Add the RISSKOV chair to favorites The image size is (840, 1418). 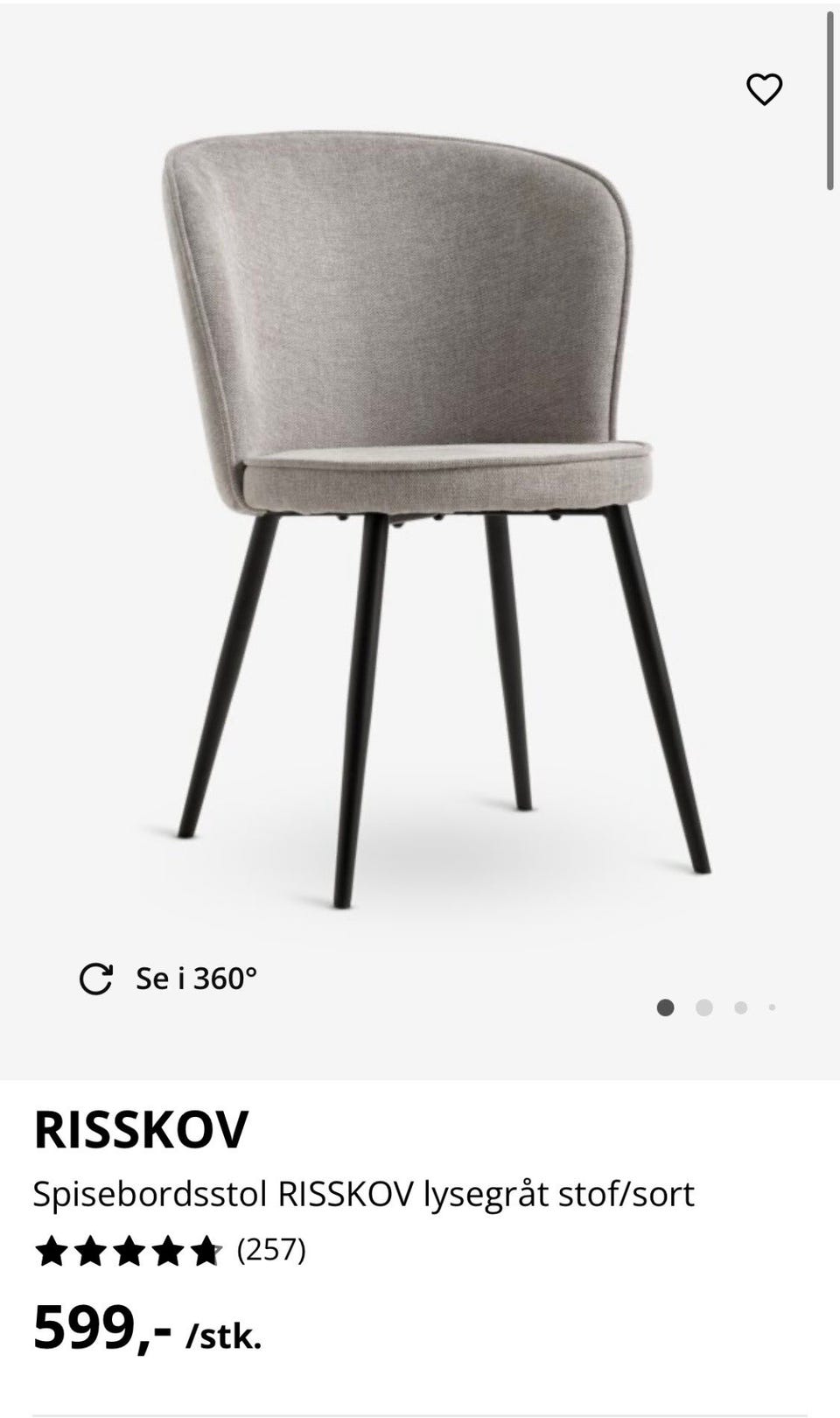tap(764, 89)
